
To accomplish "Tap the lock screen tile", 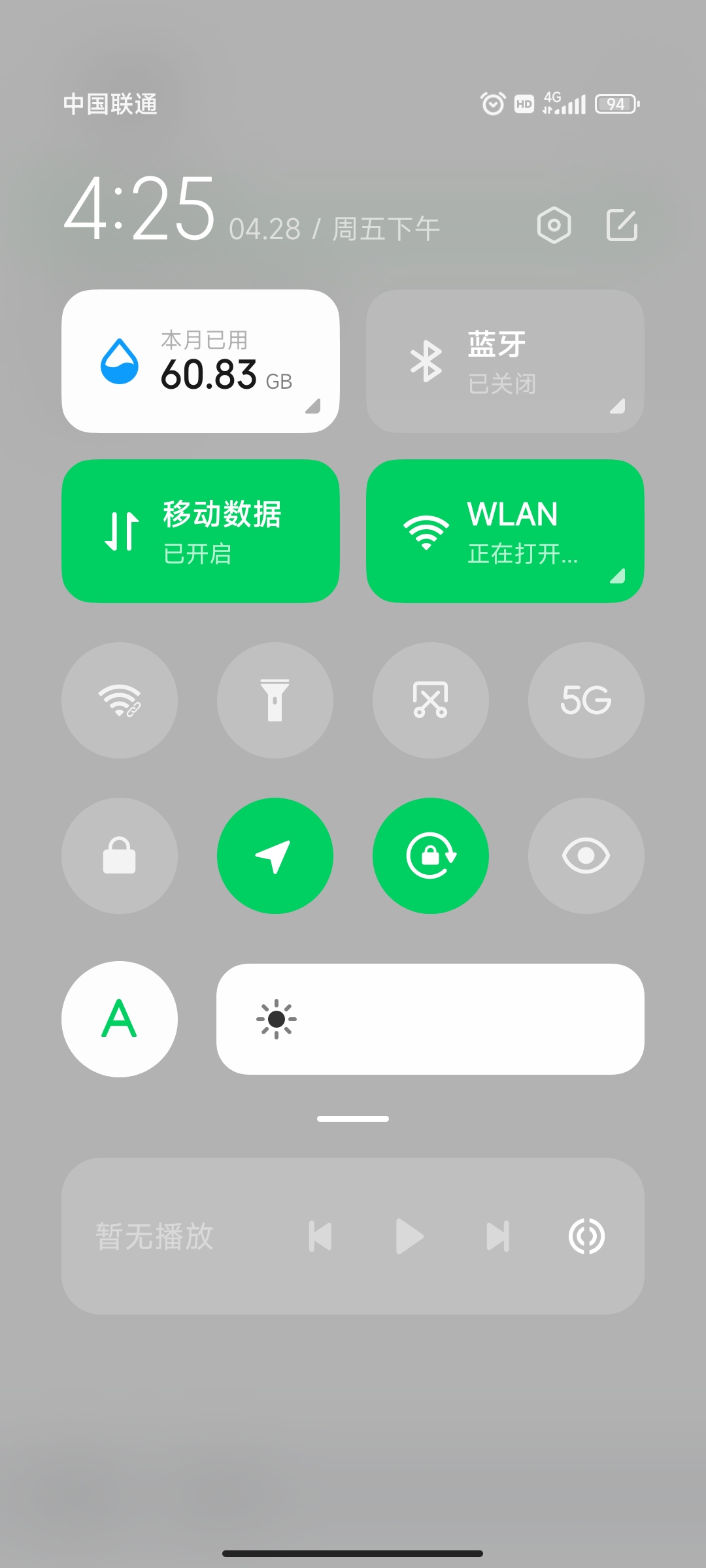I will point(120,856).
